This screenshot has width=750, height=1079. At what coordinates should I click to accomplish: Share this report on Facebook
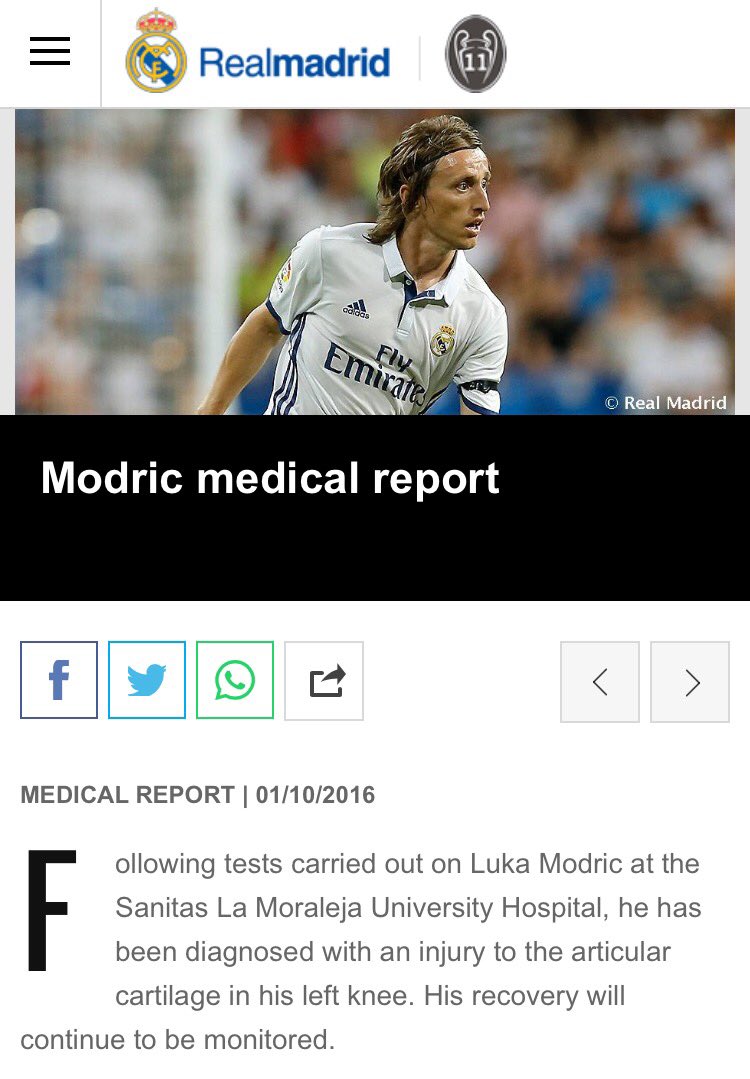click(x=59, y=680)
